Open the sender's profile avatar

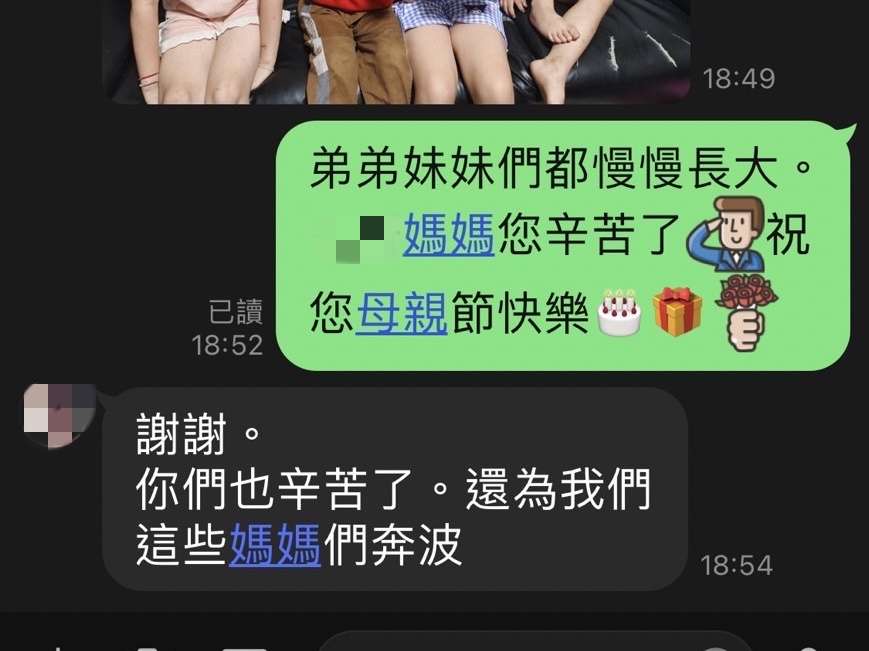click(58, 414)
